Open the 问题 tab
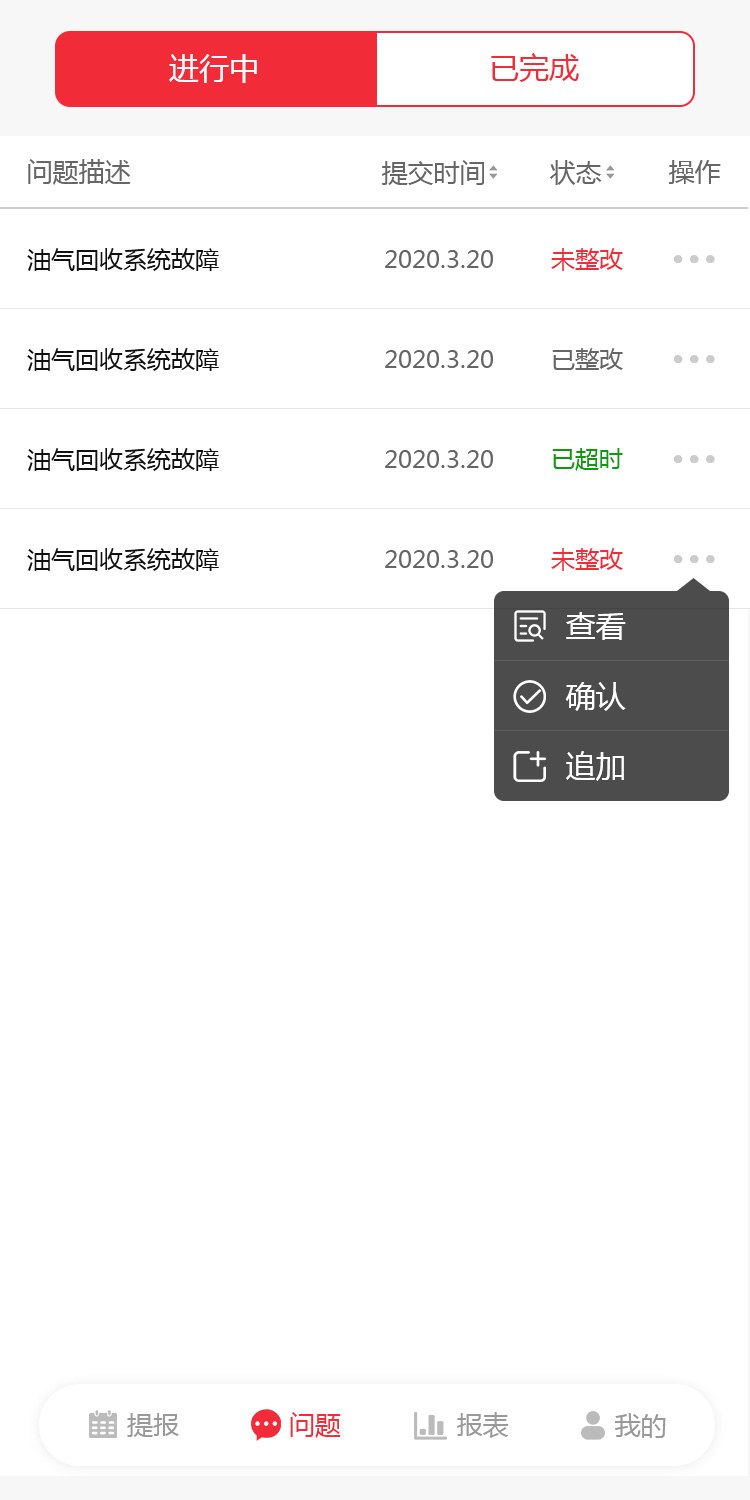 tap(296, 1425)
